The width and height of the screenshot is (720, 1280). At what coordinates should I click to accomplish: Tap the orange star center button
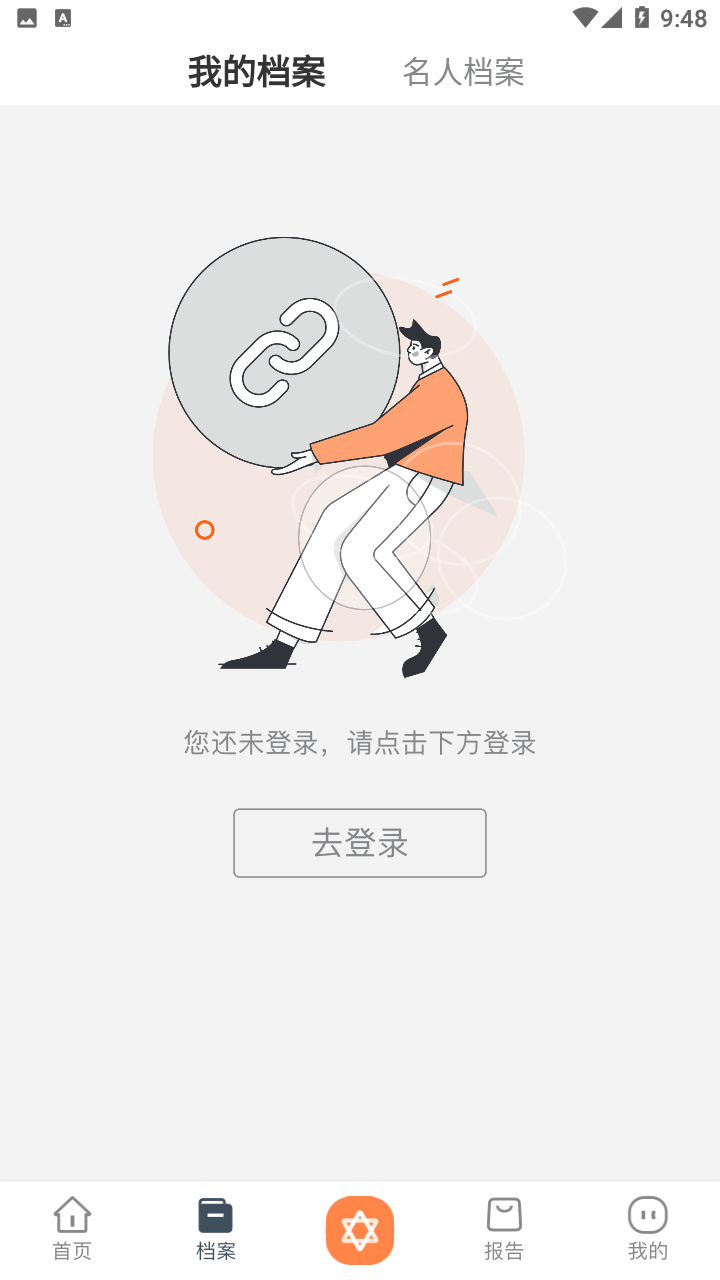click(x=360, y=1230)
